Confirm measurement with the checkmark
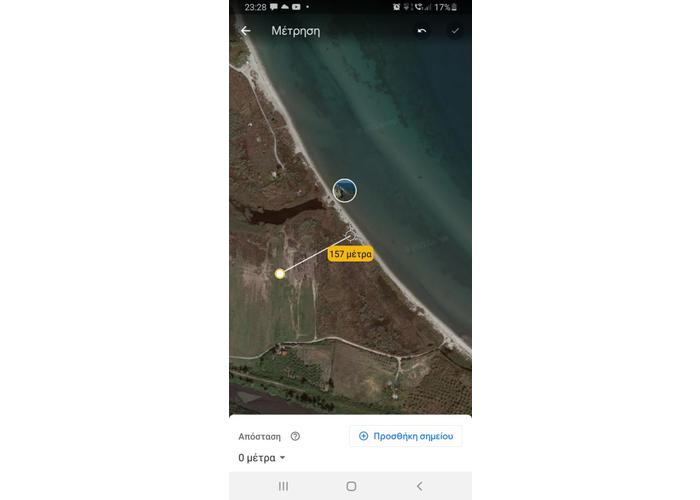The width and height of the screenshot is (700, 500). 455,31
